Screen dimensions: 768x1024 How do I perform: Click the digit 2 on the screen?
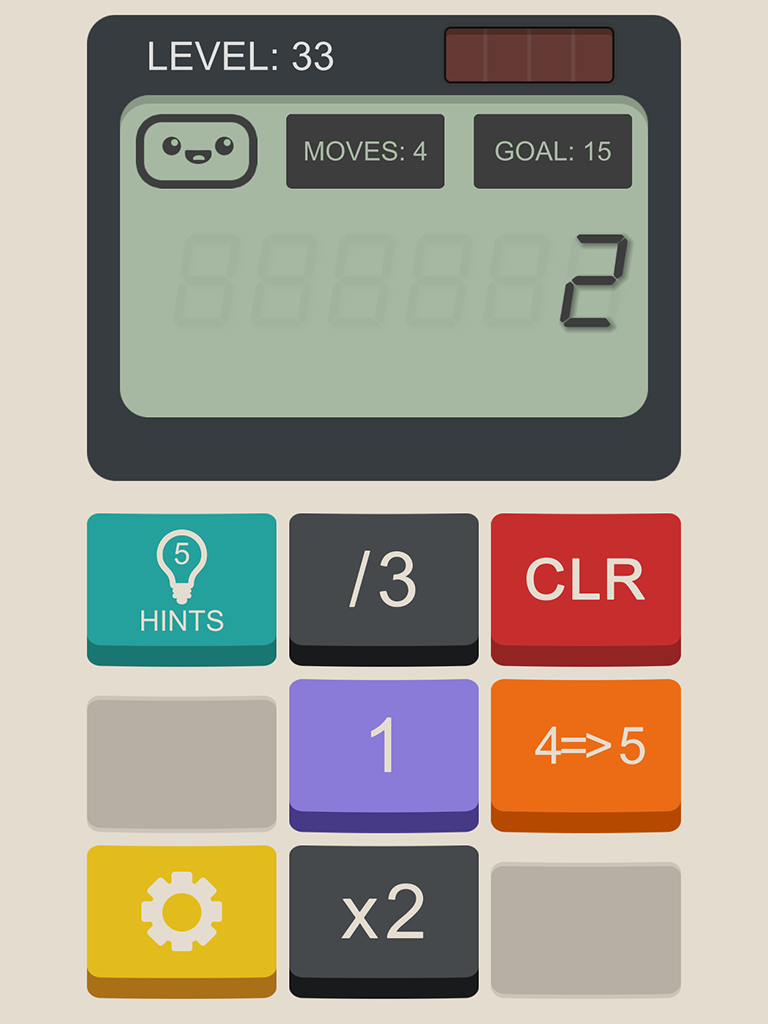click(589, 277)
